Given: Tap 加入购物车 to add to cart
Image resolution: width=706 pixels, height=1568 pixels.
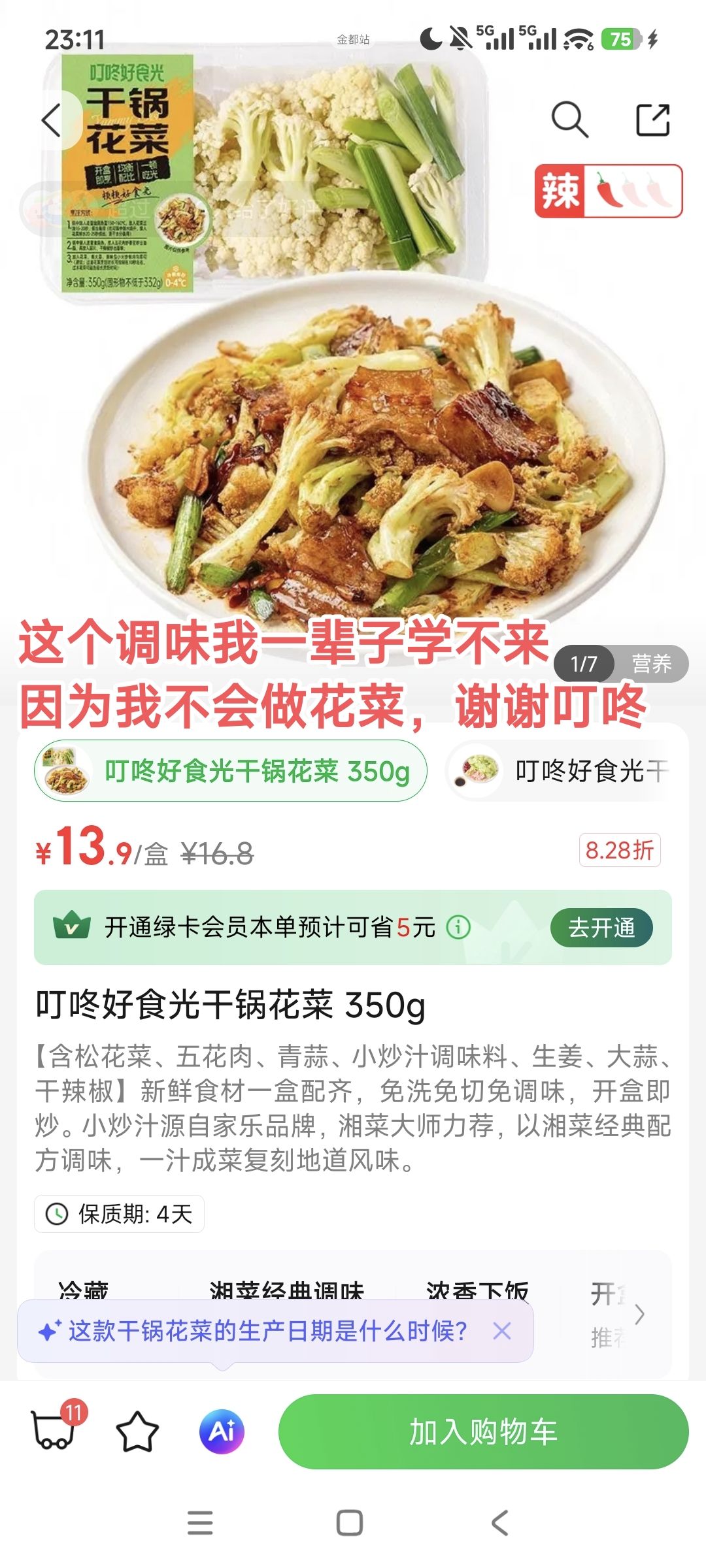Looking at the screenshot, I should click(x=483, y=1431).
